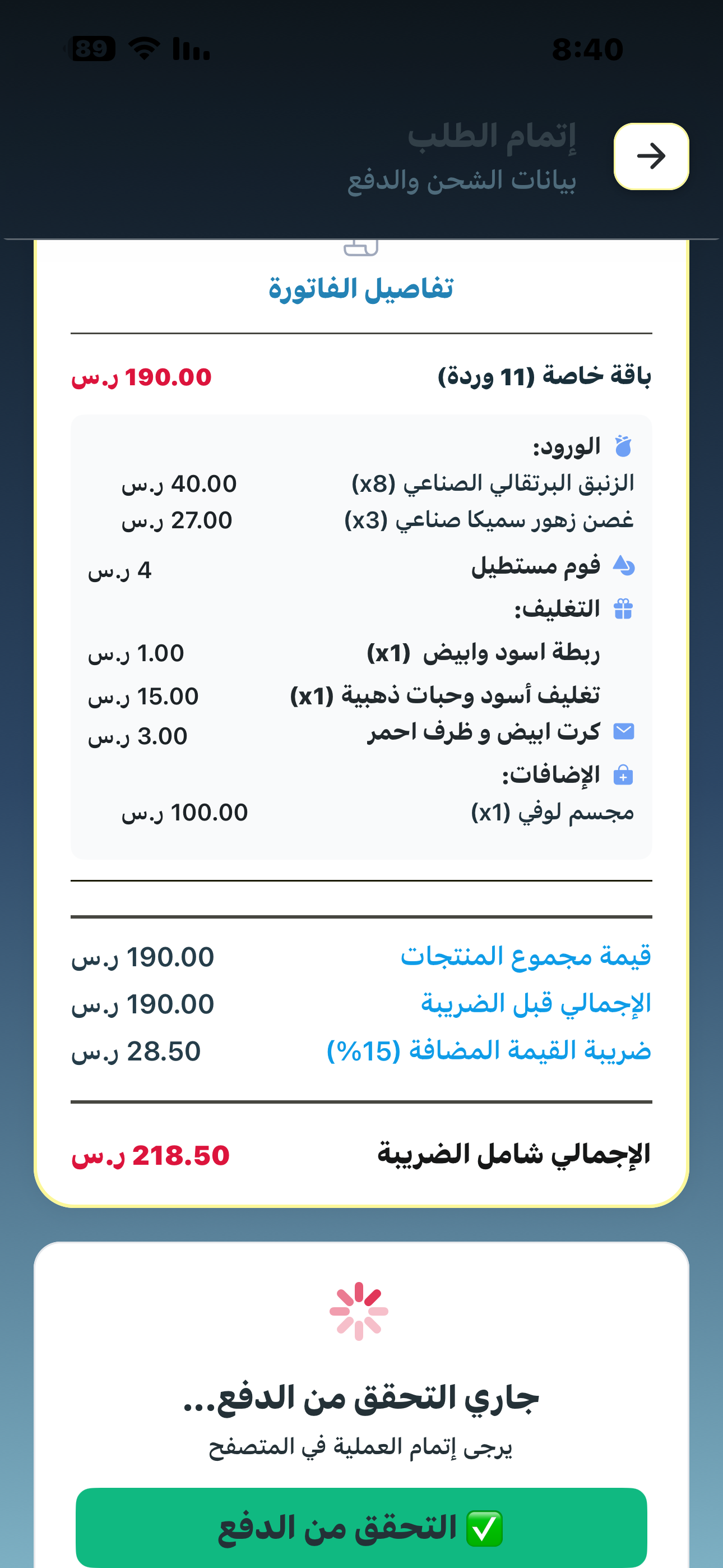Select the باقة خاصة (11 وردة) line item
723x1568 pixels.
click(x=548, y=375)
